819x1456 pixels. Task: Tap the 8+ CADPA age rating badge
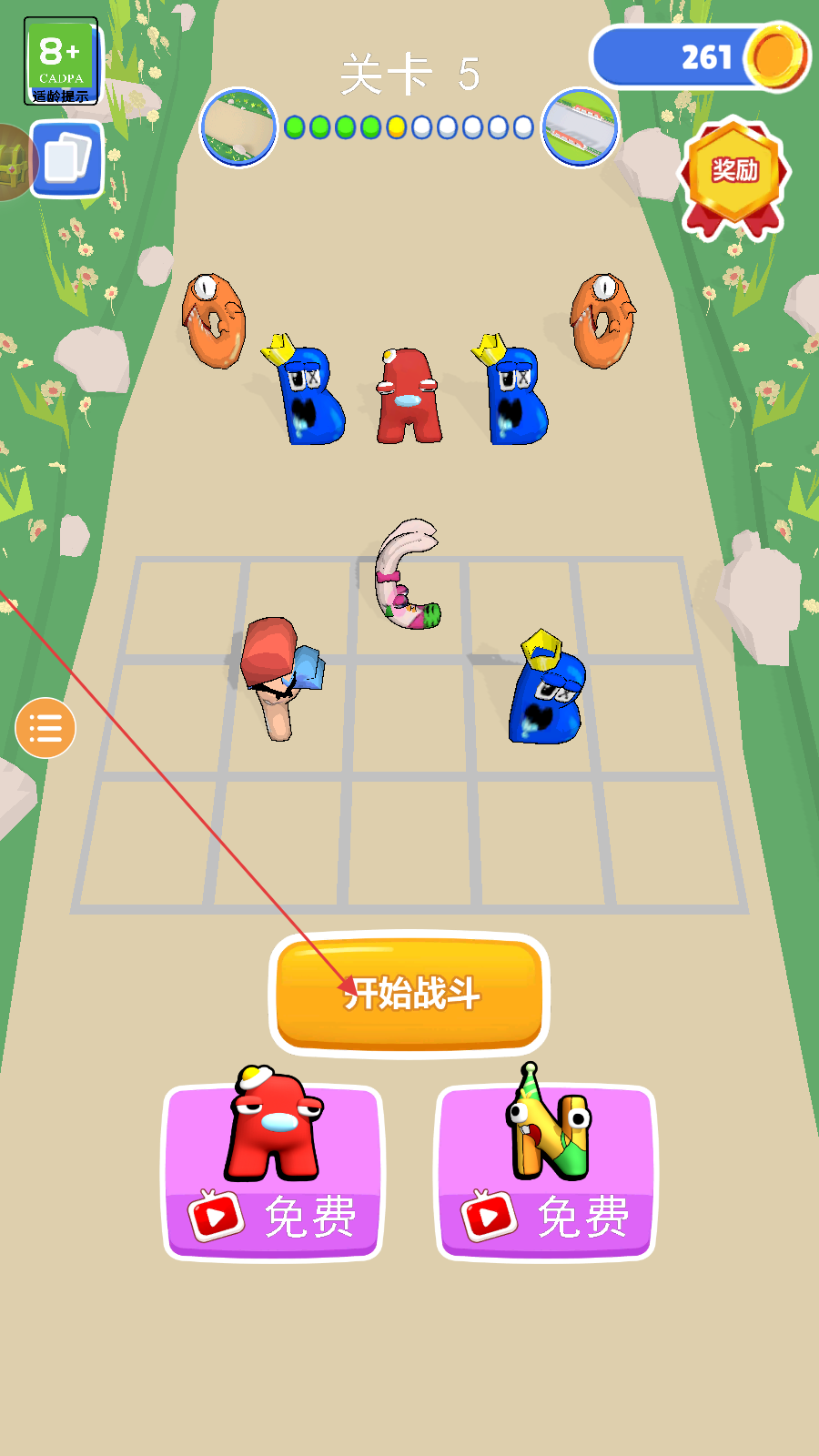[x=61, y=61]
